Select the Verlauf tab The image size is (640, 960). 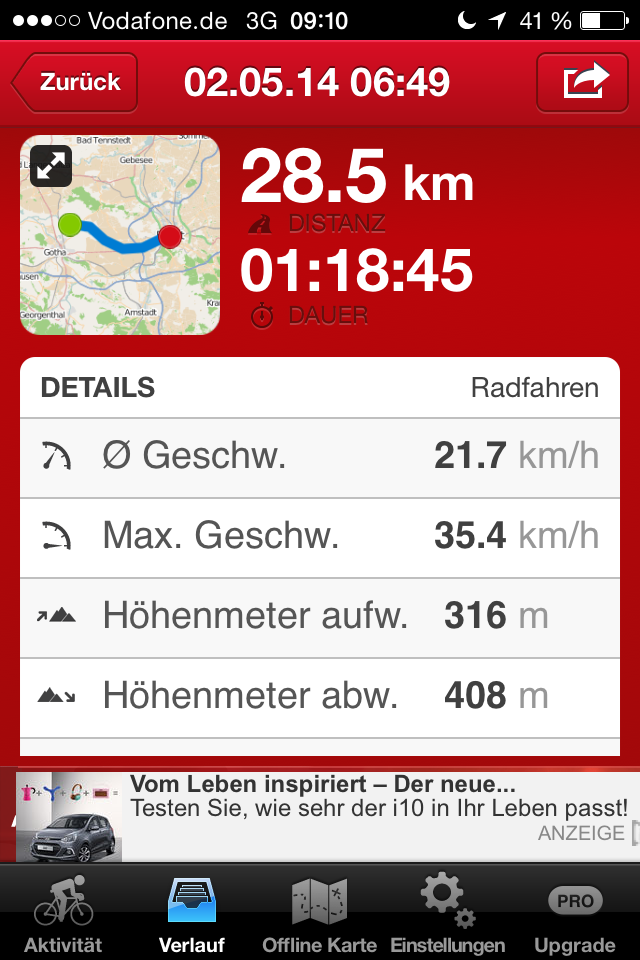click(191, 914)
